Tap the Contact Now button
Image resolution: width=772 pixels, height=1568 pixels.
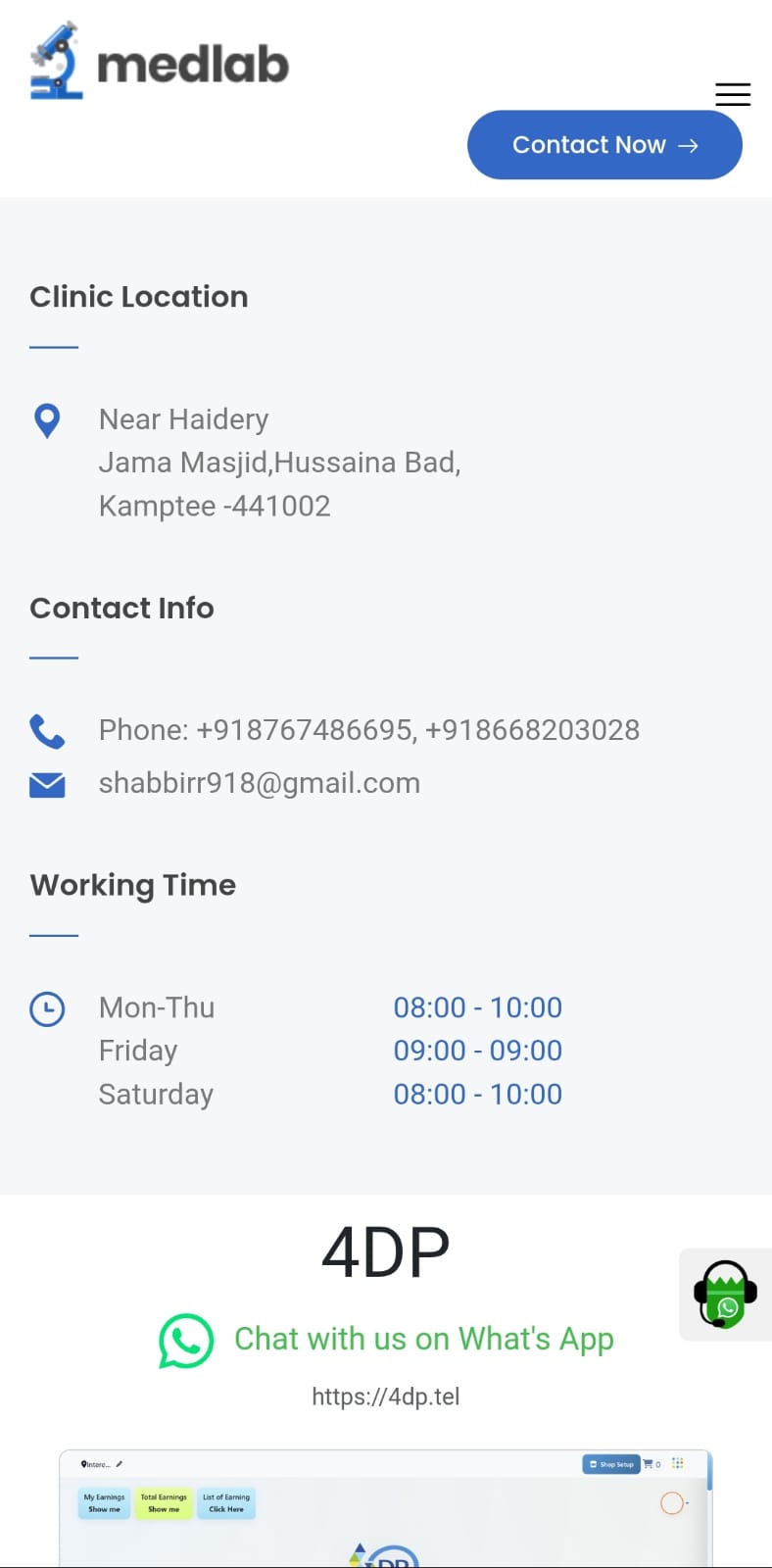tap(604, 145)
